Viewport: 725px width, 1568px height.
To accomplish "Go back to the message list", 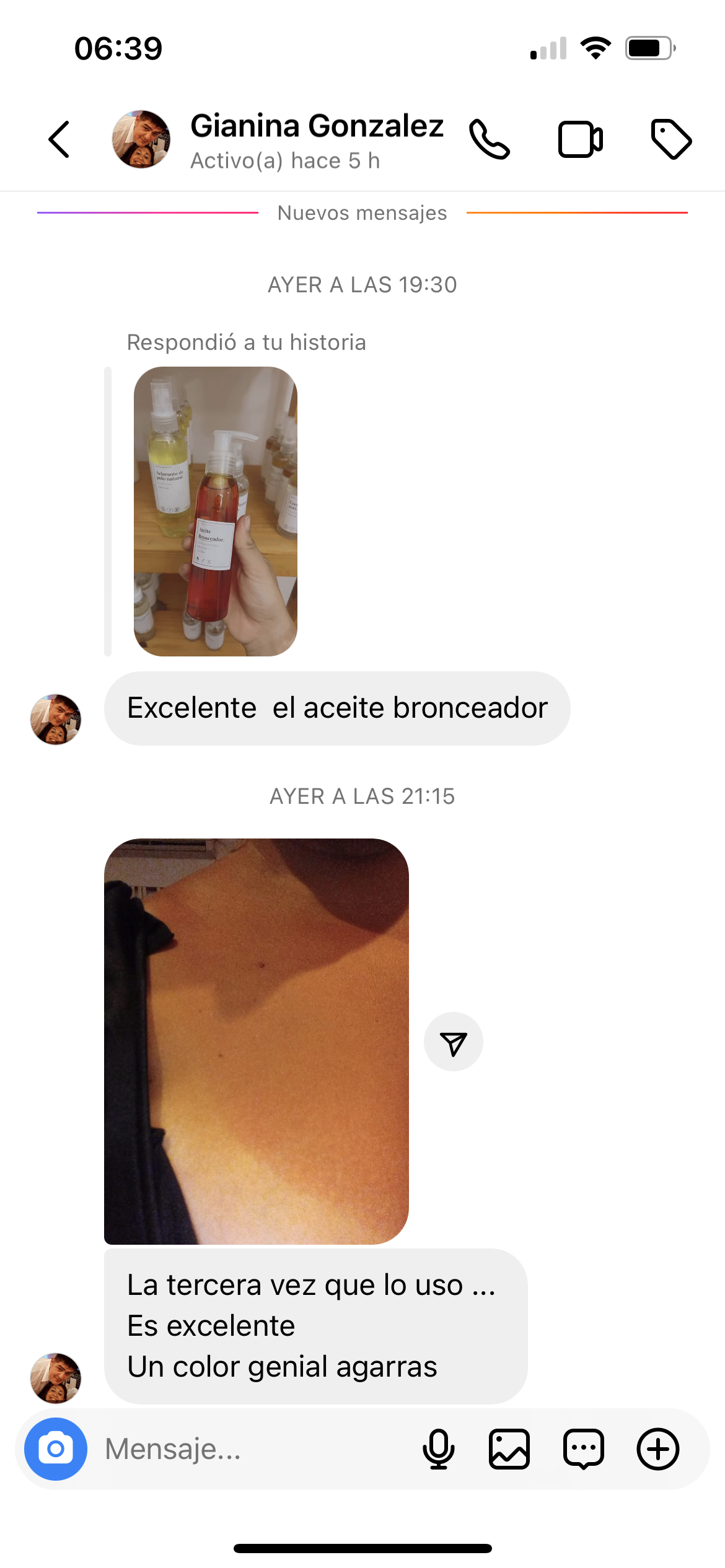I will [x=59, y=140].
